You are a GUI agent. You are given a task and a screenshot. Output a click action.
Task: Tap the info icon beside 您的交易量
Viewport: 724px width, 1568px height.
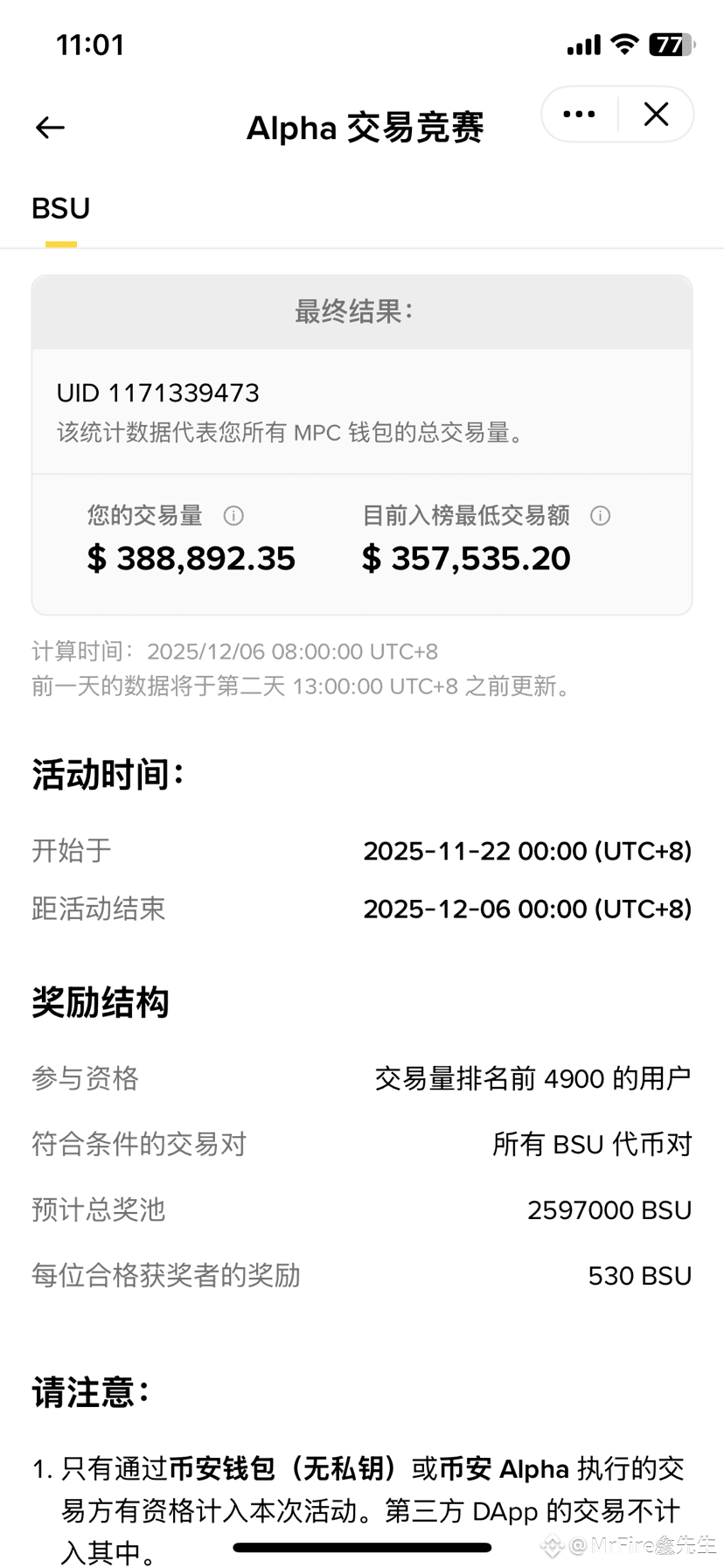click(233, 516)
